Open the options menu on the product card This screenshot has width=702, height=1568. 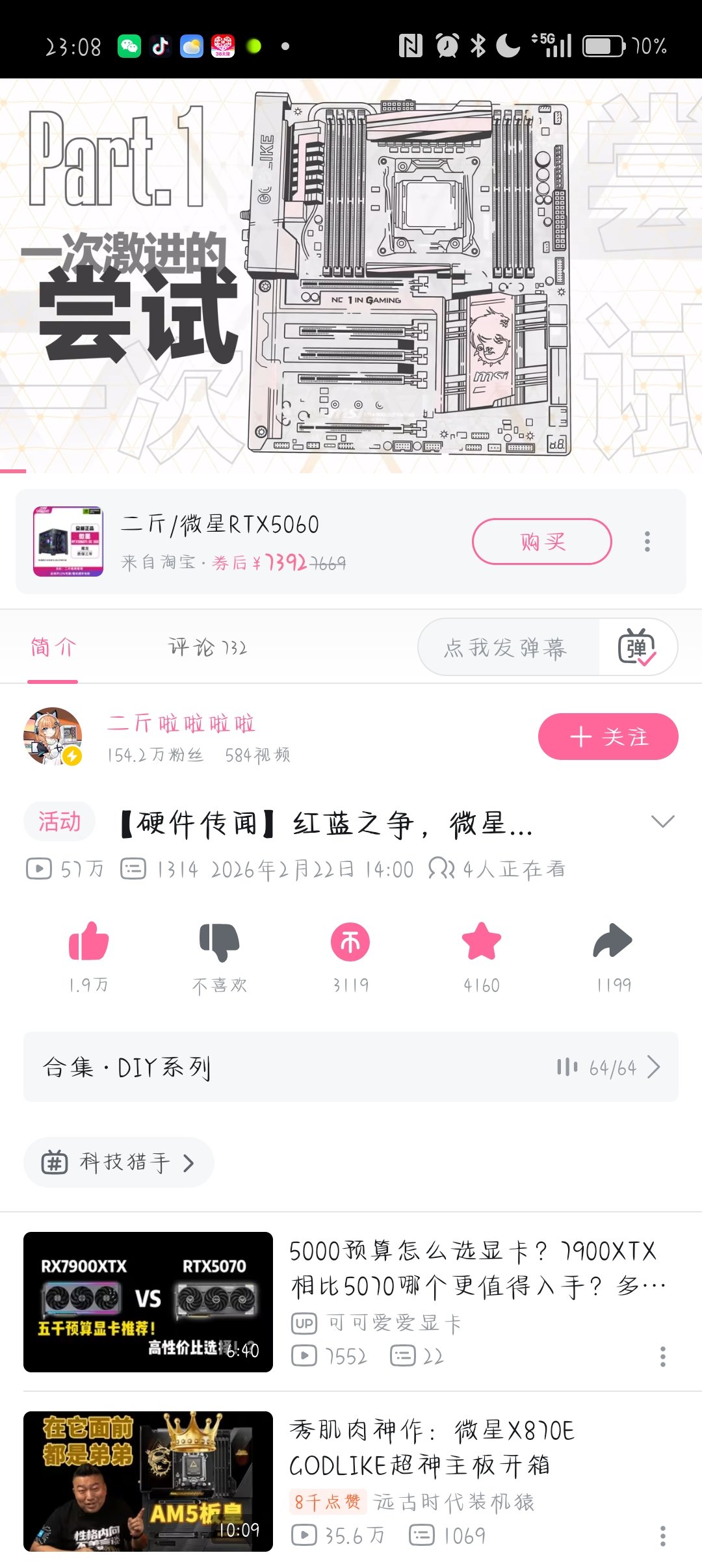pos(647,542)
